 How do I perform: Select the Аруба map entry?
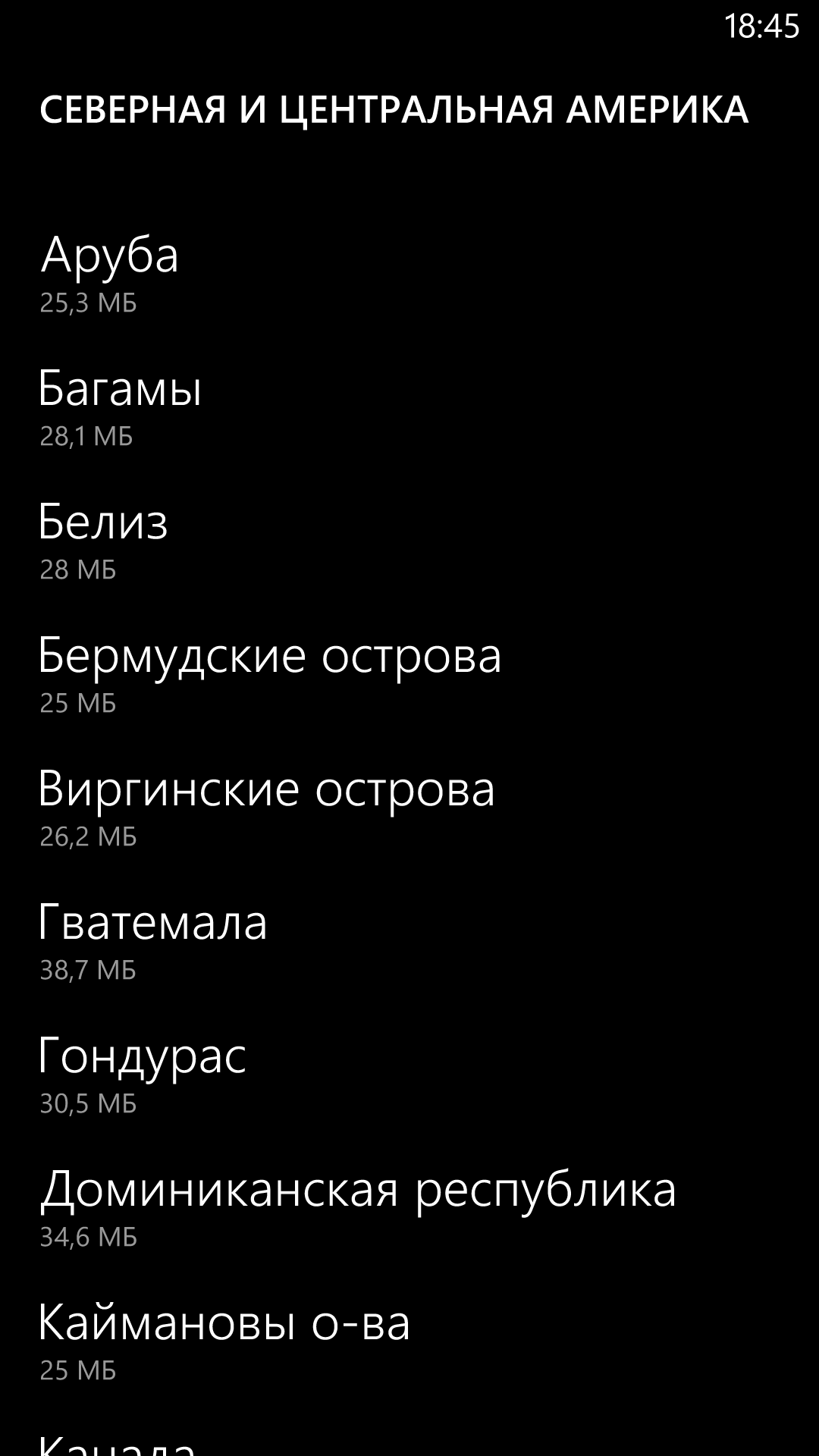click(x=409, y=273)
